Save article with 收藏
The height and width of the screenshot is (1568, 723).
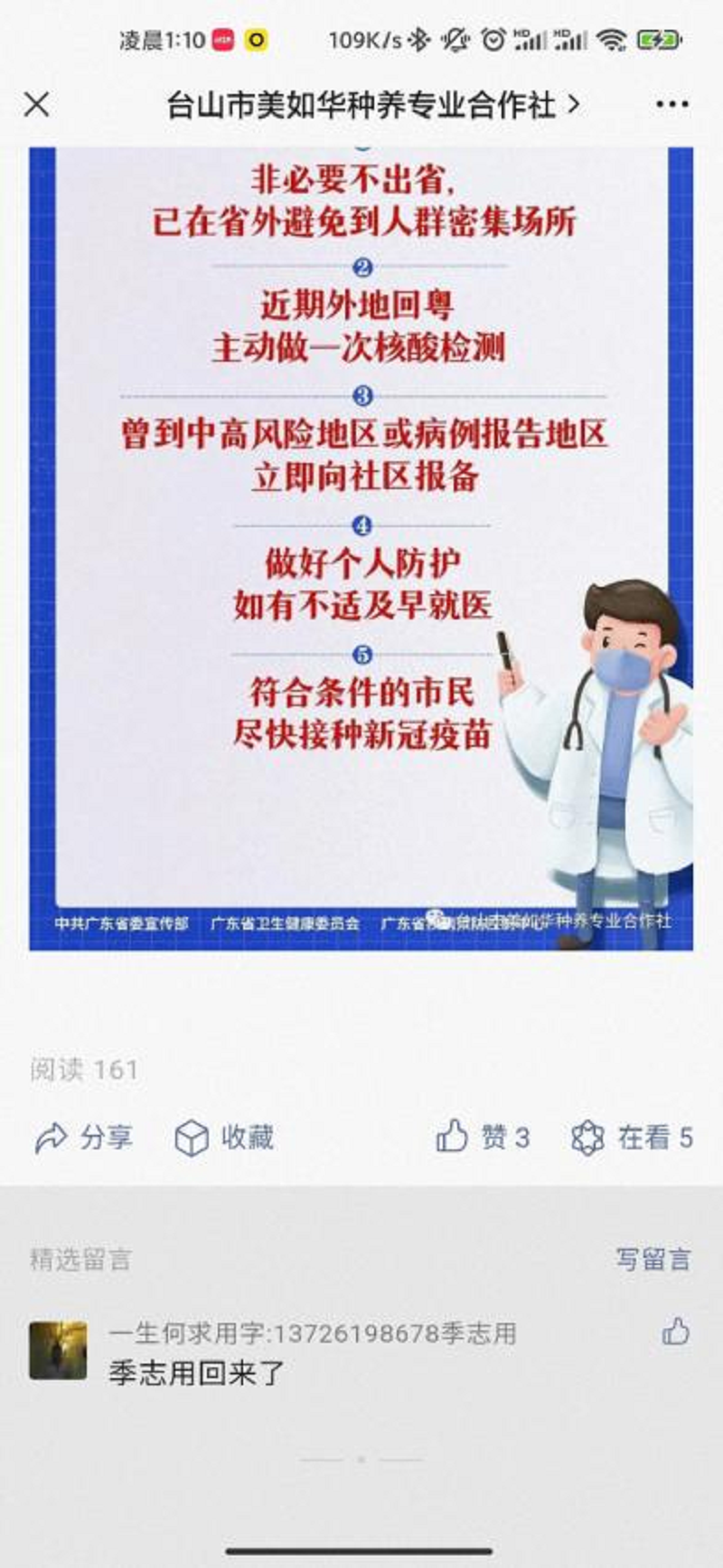pyautogui.click(x=224, y=1138)
